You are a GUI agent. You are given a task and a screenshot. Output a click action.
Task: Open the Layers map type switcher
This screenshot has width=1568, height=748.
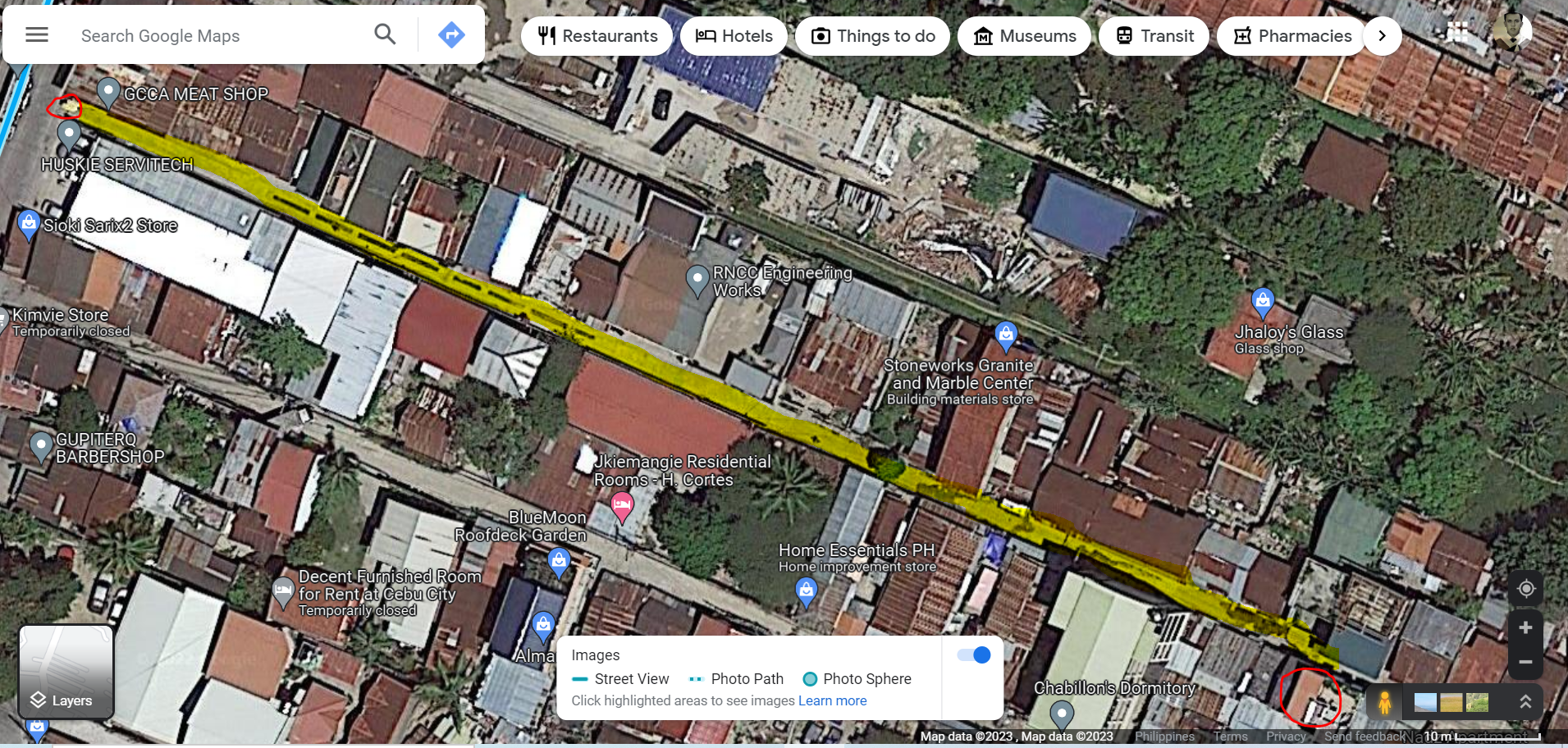(x=66, y=672)
